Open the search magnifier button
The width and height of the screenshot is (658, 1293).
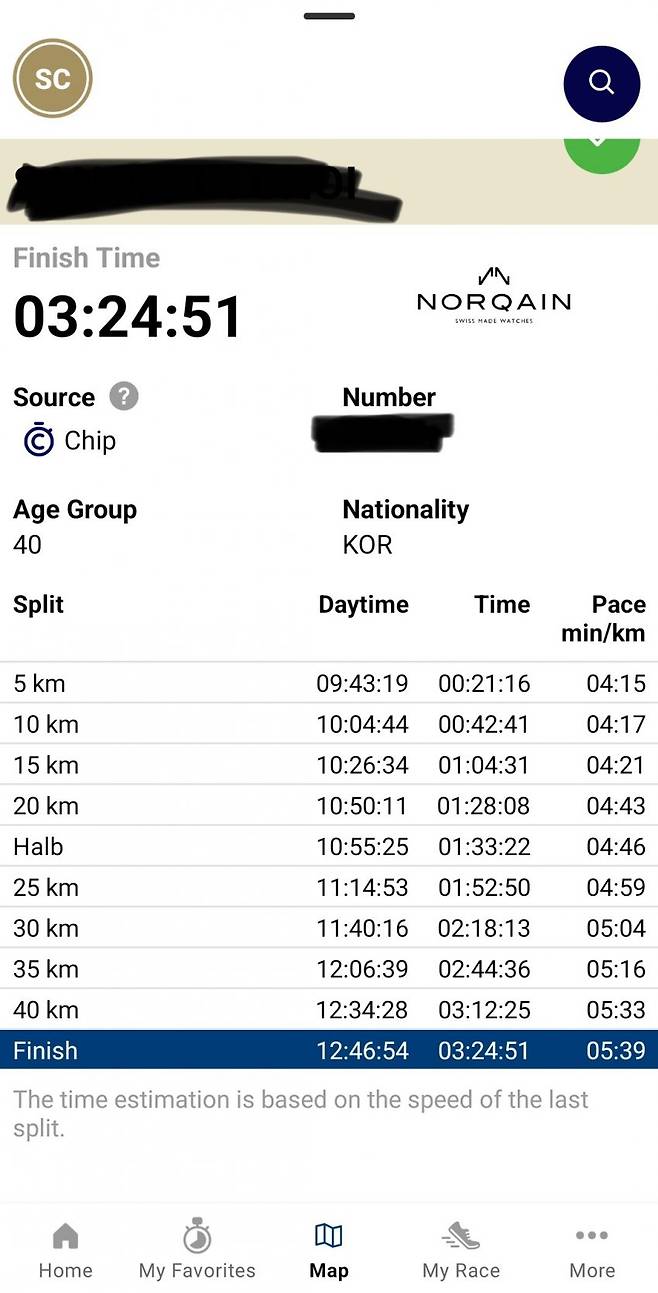601,83
